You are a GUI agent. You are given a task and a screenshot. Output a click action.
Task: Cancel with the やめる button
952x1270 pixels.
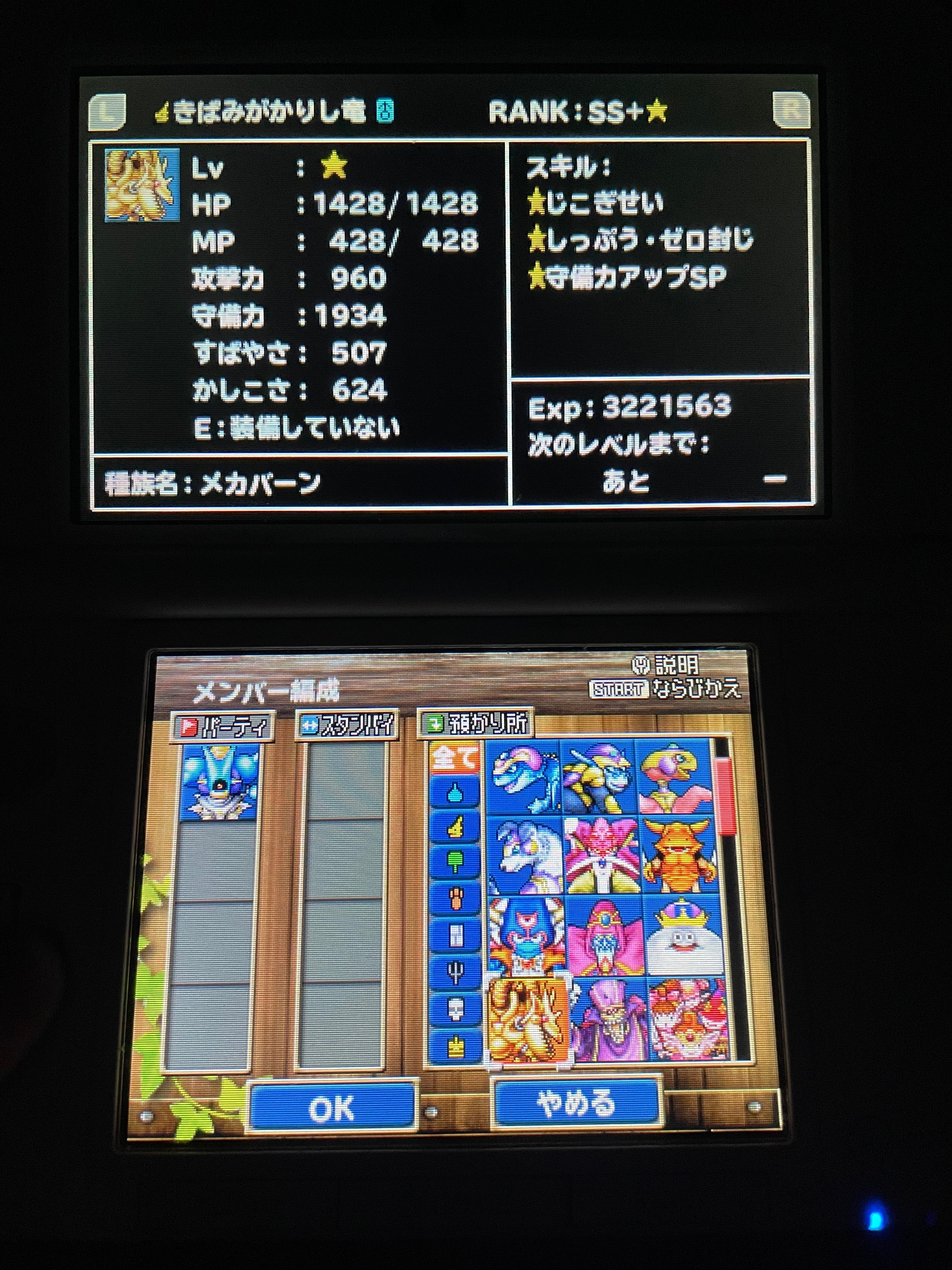tap(575, 1103)
